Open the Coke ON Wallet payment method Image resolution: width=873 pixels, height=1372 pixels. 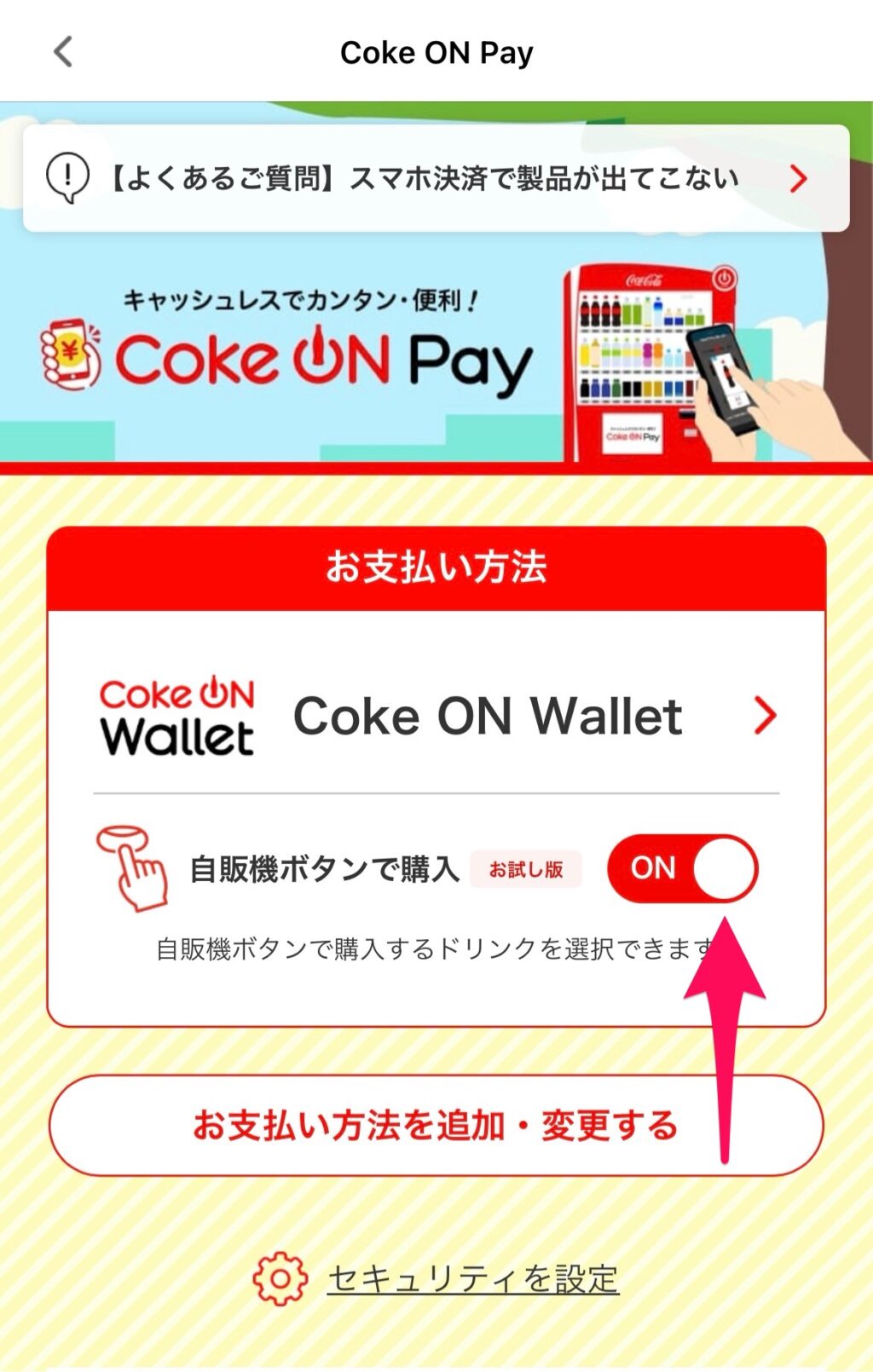pyautogui.click(x=436, y=715)
